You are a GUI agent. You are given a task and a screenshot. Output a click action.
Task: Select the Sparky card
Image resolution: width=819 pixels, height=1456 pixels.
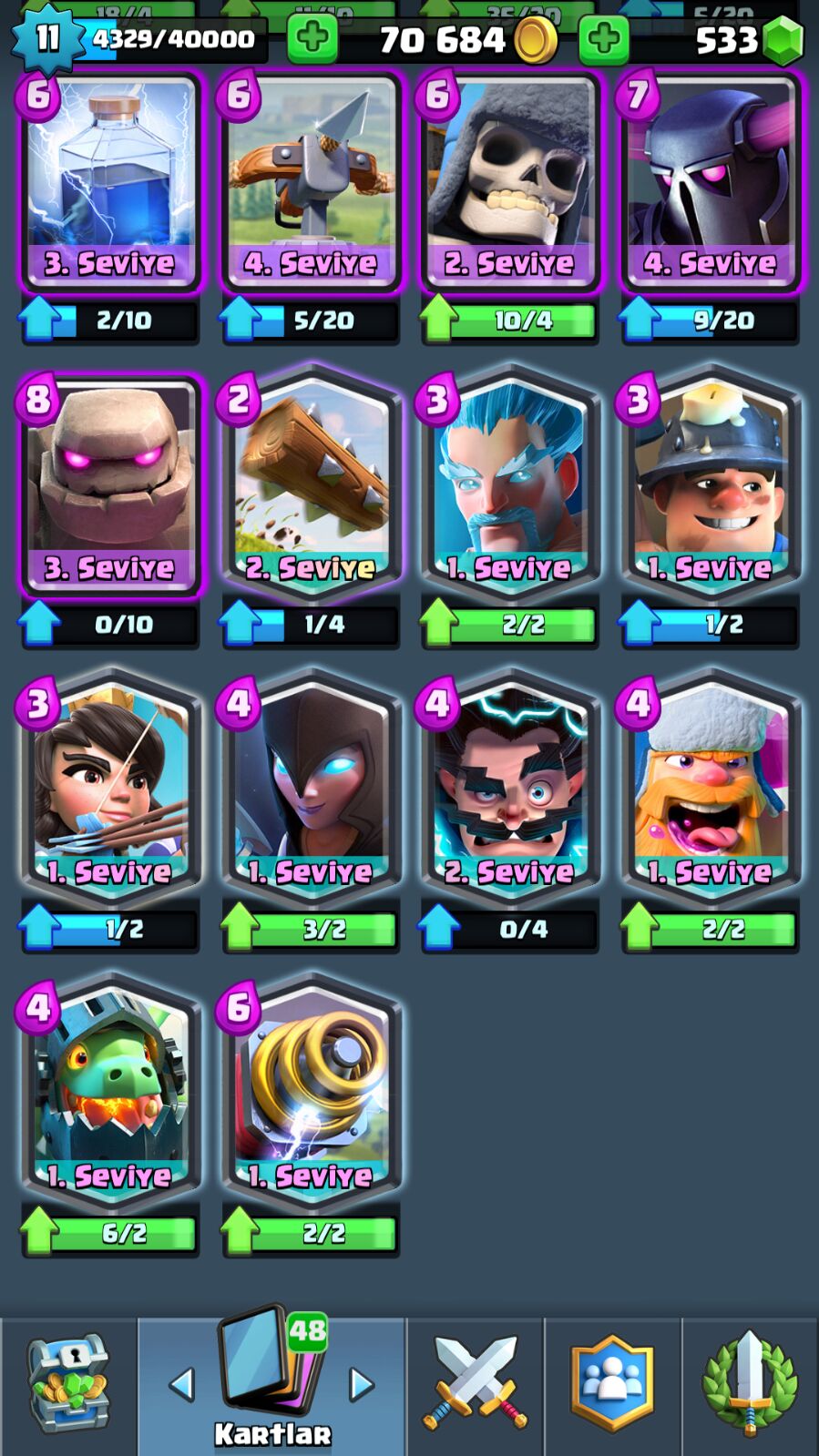(x=311, y=1091)
